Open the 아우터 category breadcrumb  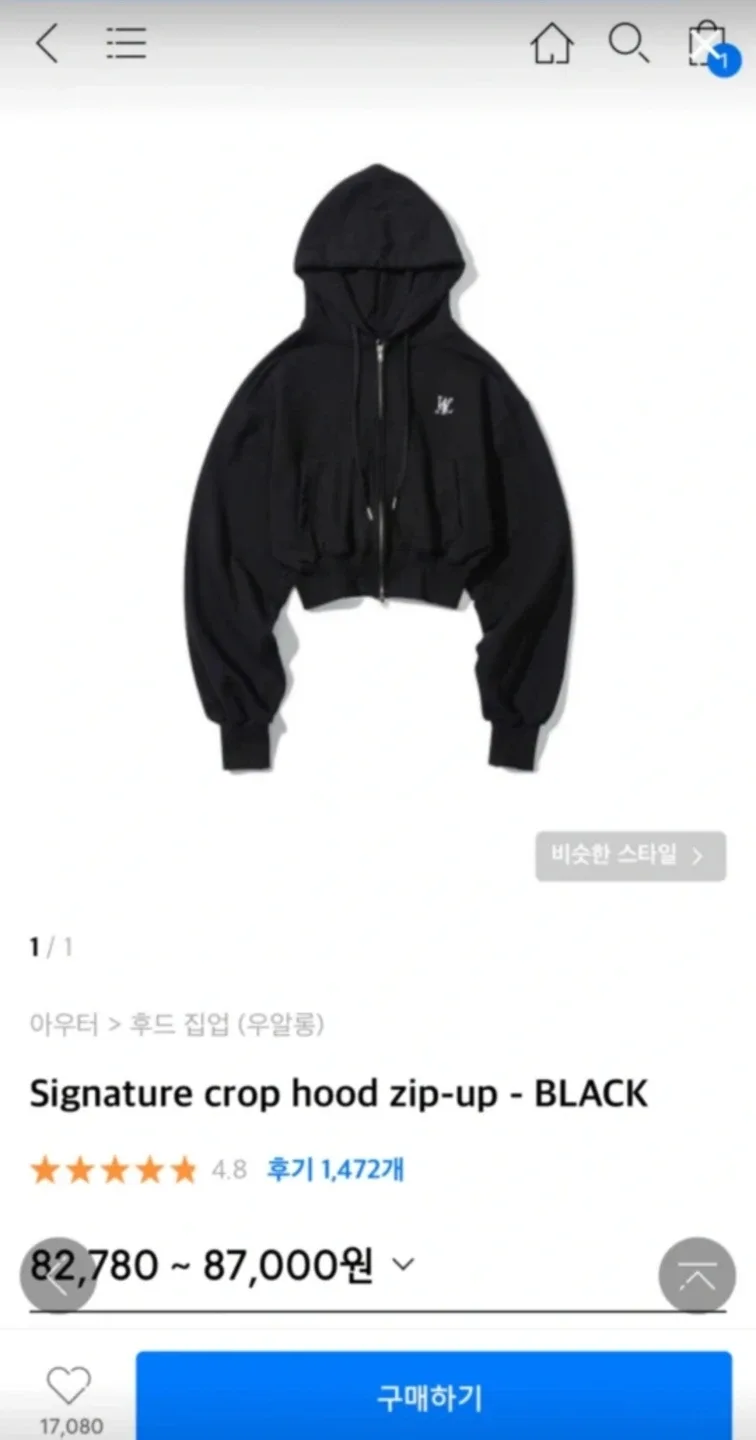(x=64, y=1024)
